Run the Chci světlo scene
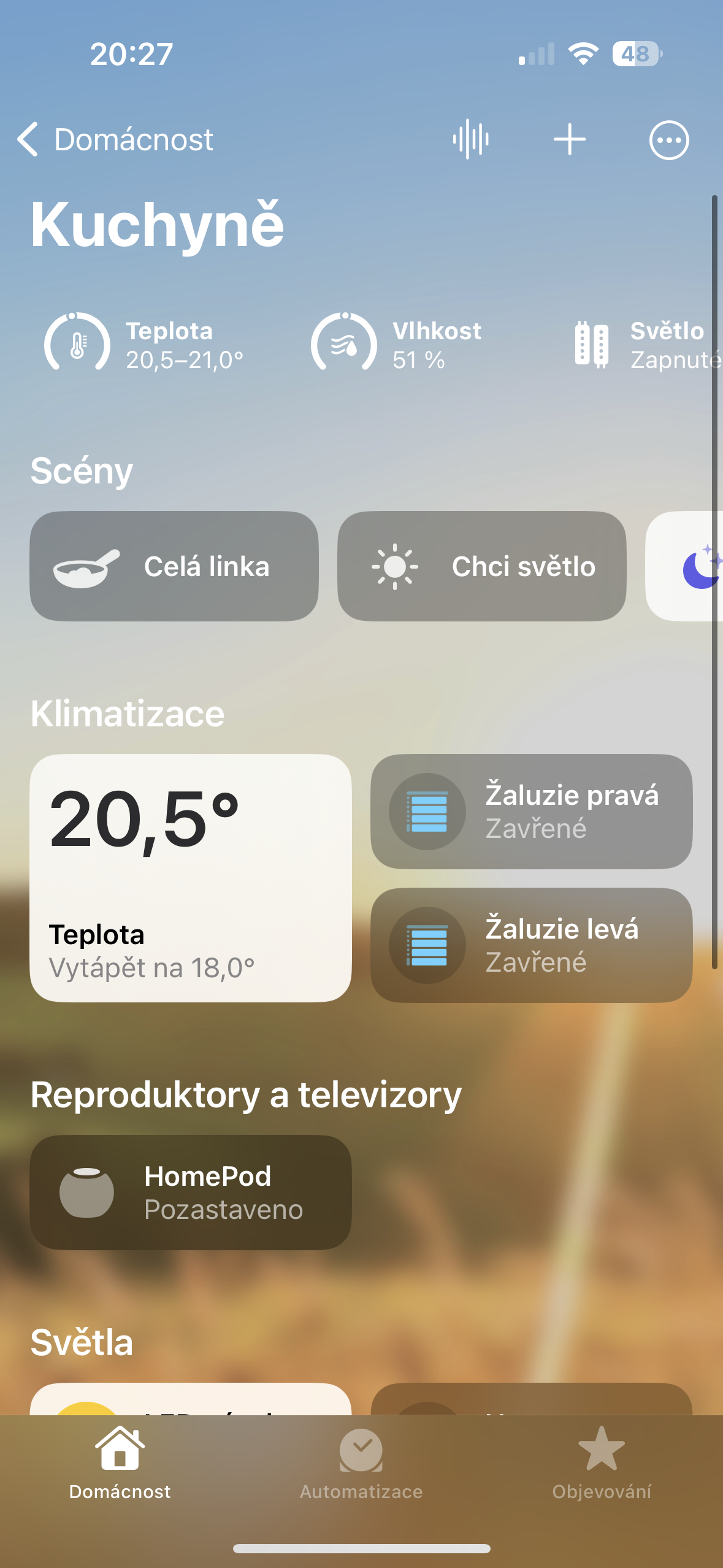The image size is (723, 1568). [482, 566]
